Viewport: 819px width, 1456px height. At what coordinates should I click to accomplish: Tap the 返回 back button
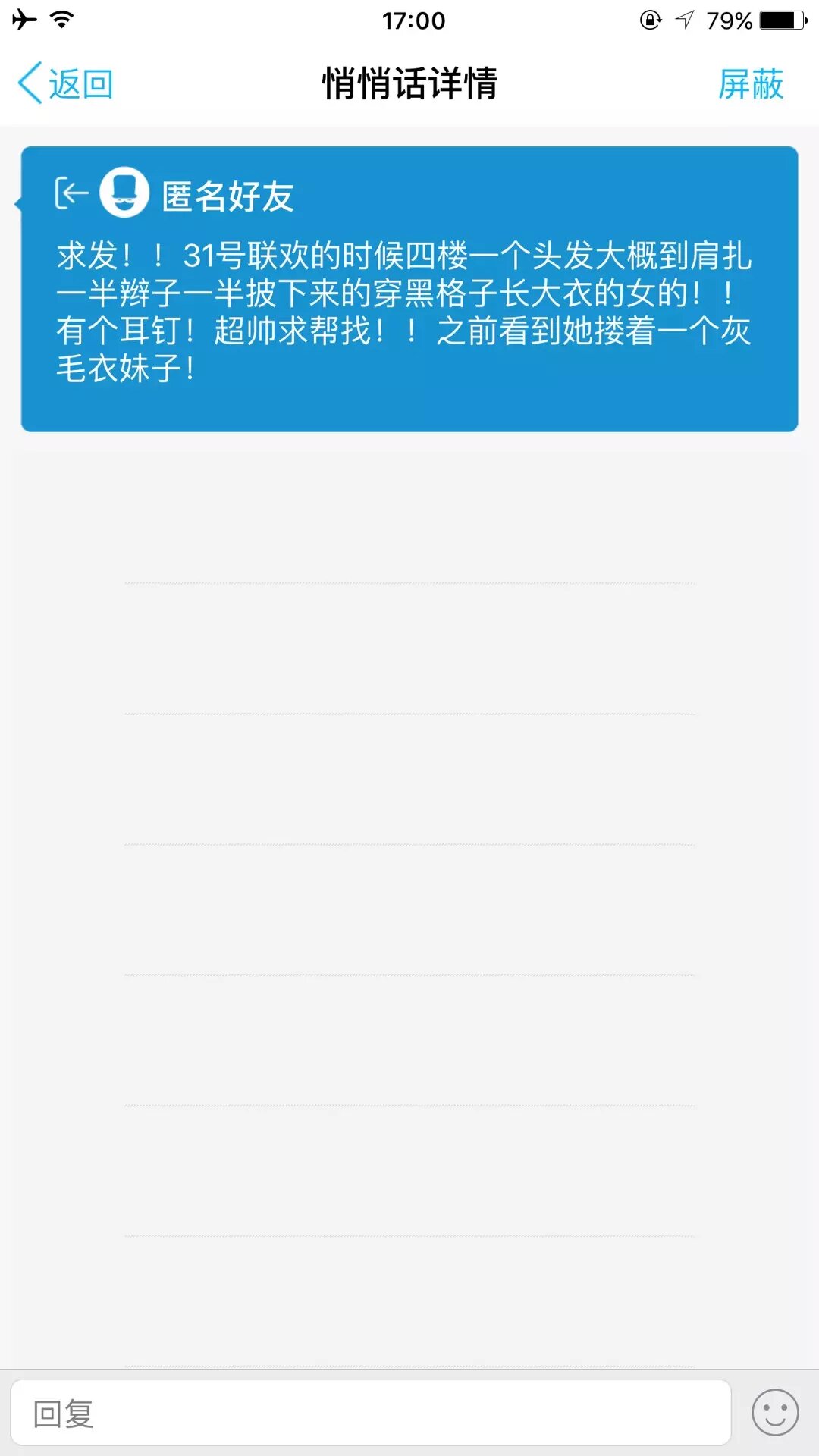pyautogui.click(x=66, y=83)
